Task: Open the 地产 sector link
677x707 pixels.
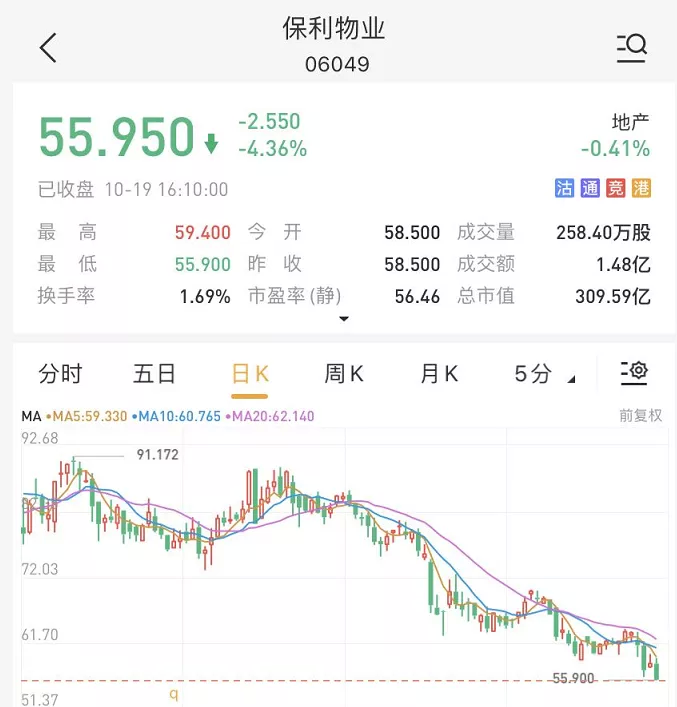Action: [x=630, y=122]
